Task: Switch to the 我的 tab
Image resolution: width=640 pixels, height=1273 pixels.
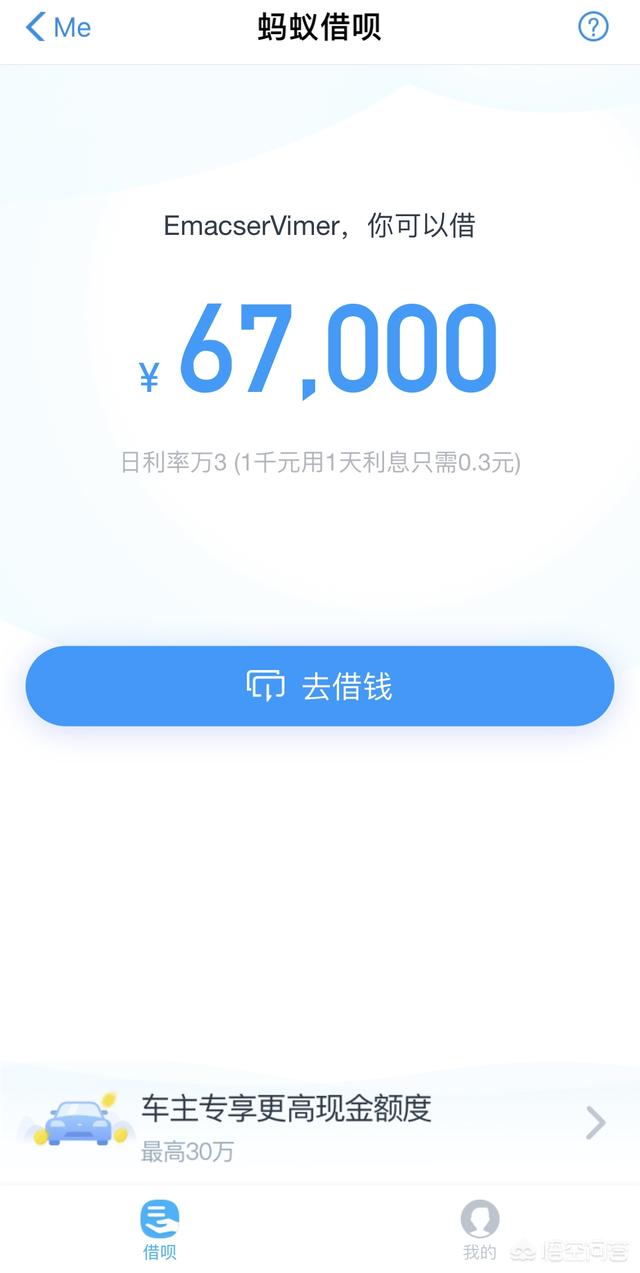Action: [x=480, y=1230]
